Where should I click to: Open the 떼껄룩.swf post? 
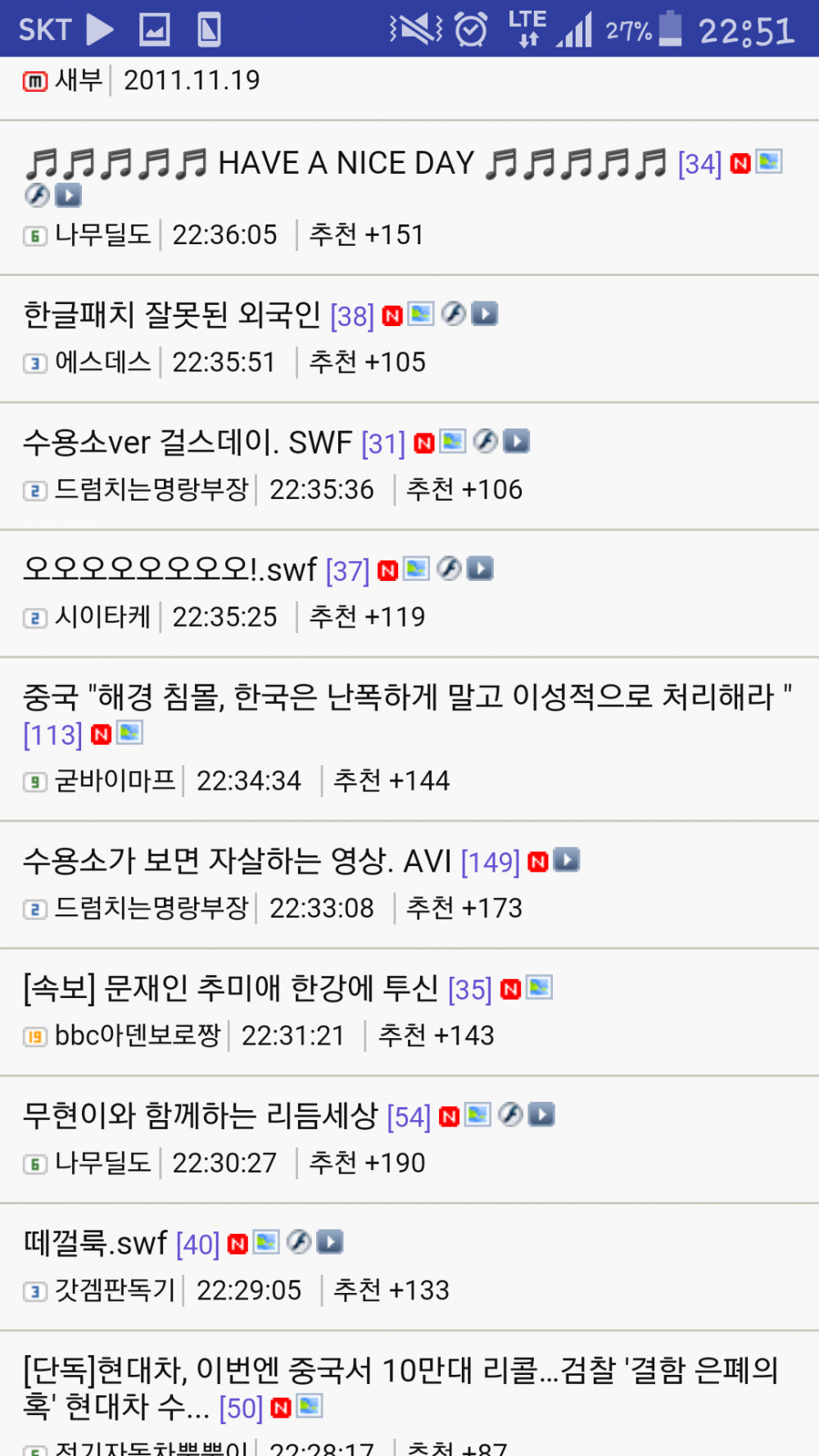(x=96, y=1244)
